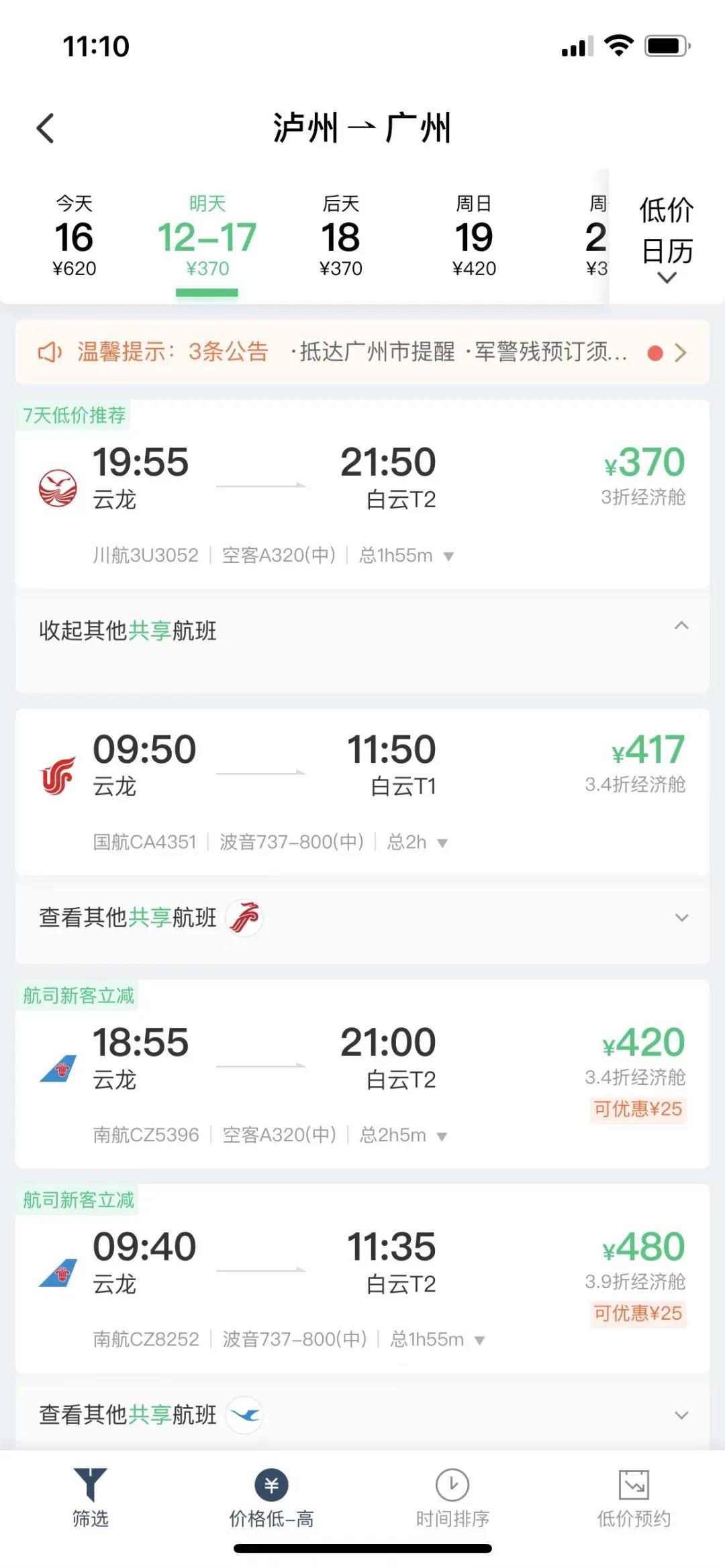
Task: Open 低价预约 low price reservation
Action: pos(634,1496)
